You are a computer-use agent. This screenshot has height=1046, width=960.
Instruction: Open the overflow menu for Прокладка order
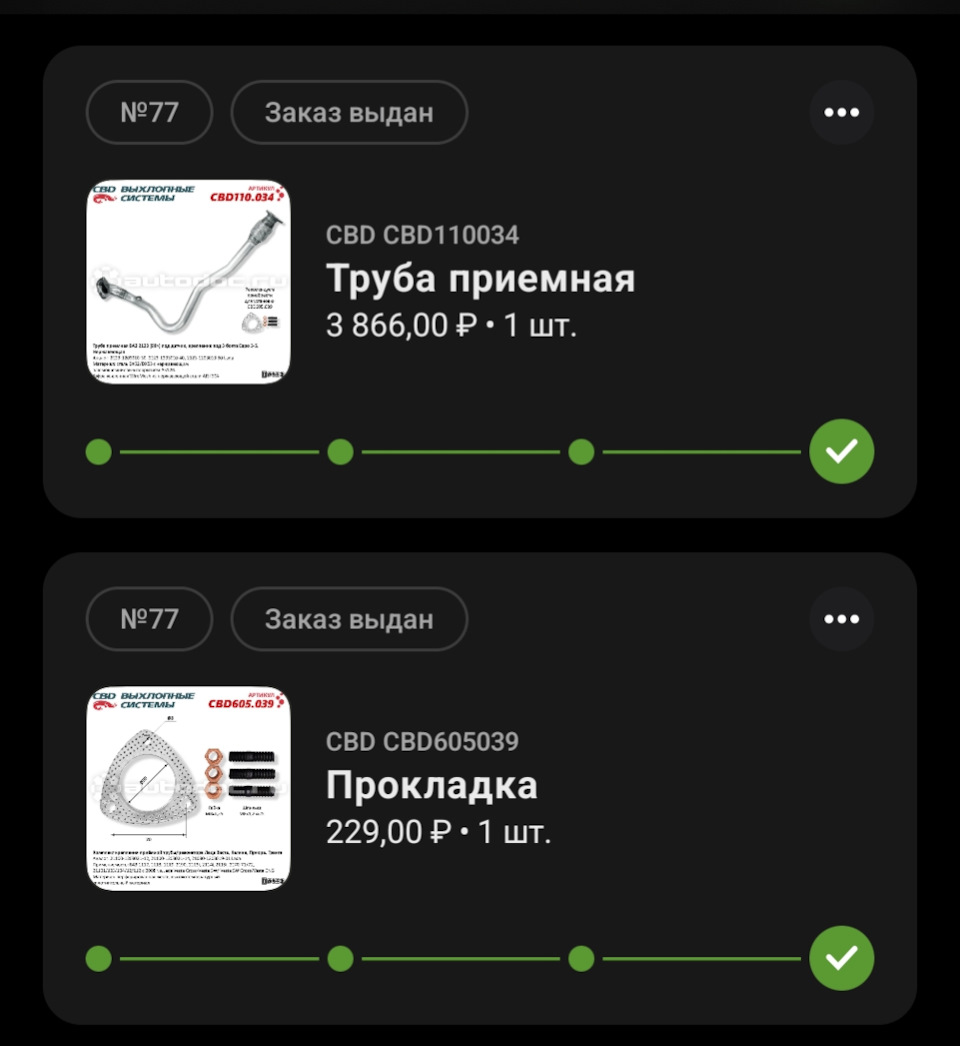841,619
